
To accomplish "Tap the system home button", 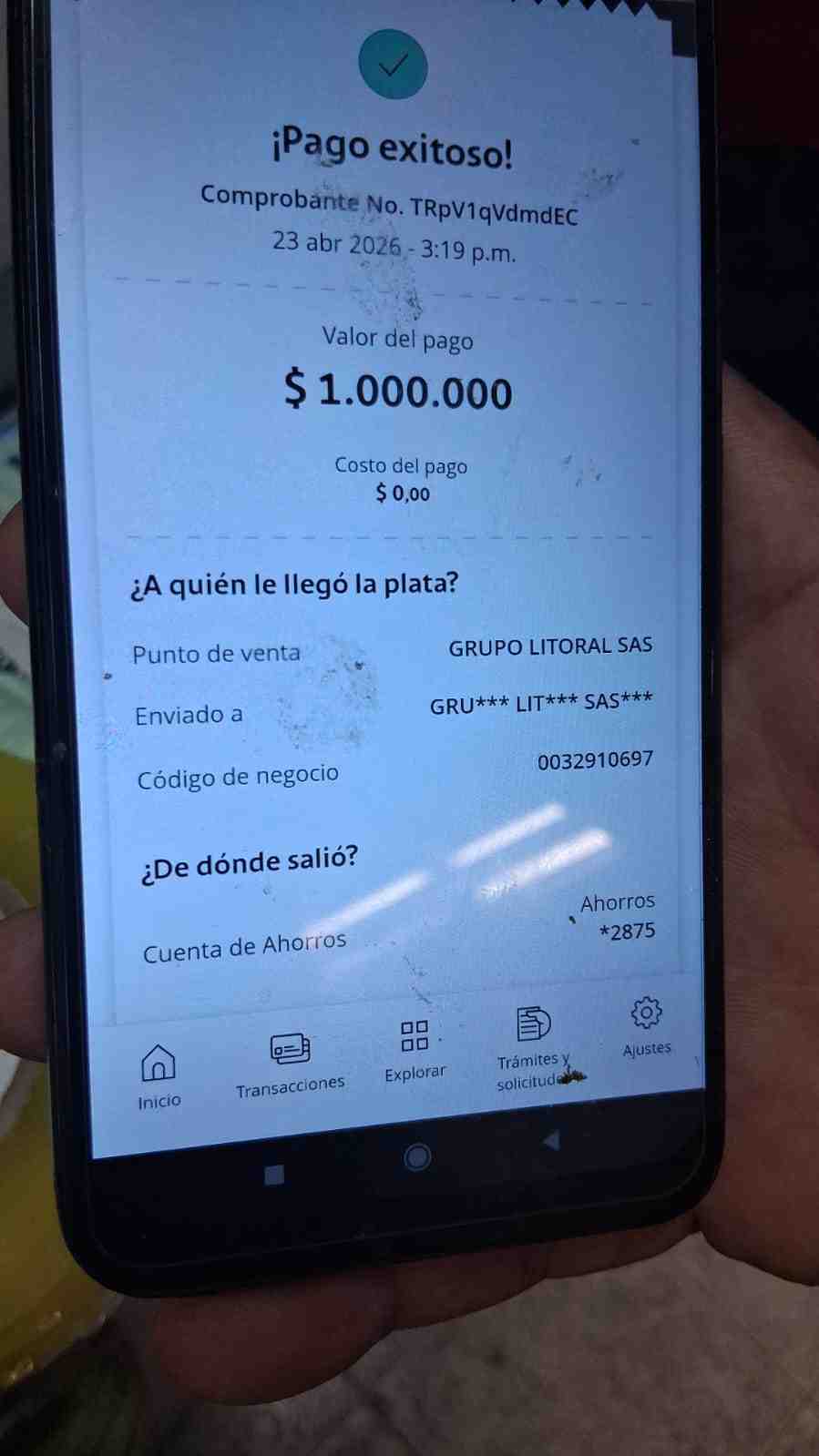I will pos(417,1156).
